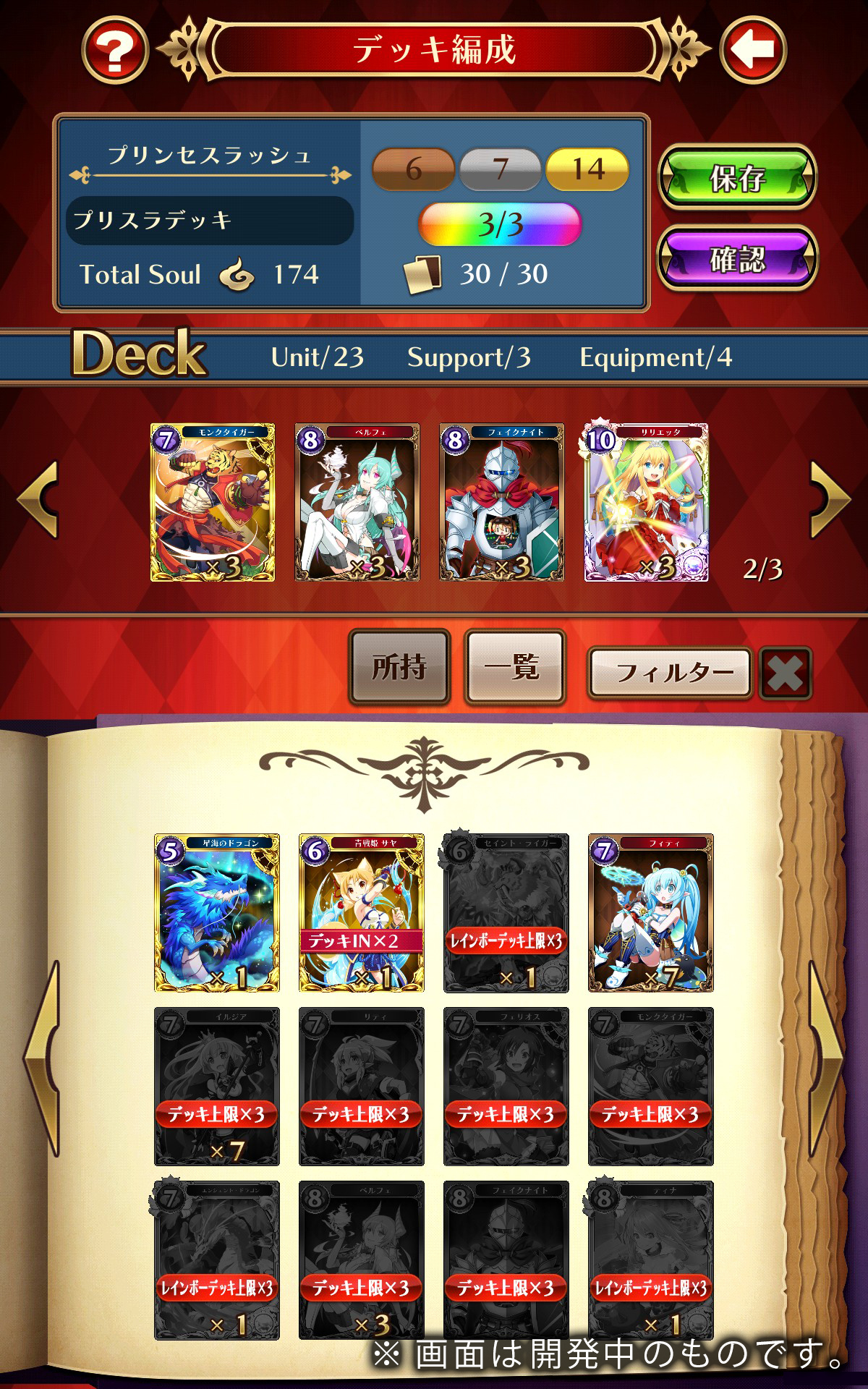The height and width of the screenshot is (1389, 868).
Task: Go back with the red arrow button
Action: [753, 51]
